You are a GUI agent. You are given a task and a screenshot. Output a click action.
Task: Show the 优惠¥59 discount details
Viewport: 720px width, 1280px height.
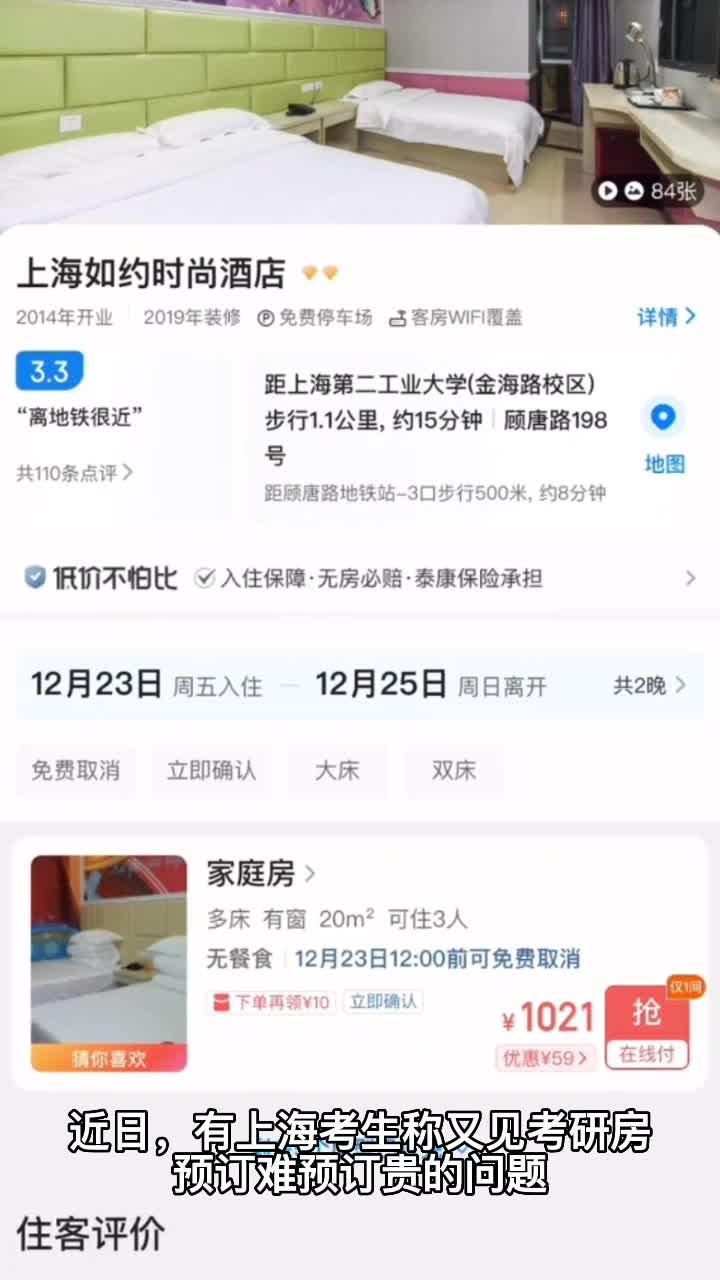click(x=544, y=1058)
